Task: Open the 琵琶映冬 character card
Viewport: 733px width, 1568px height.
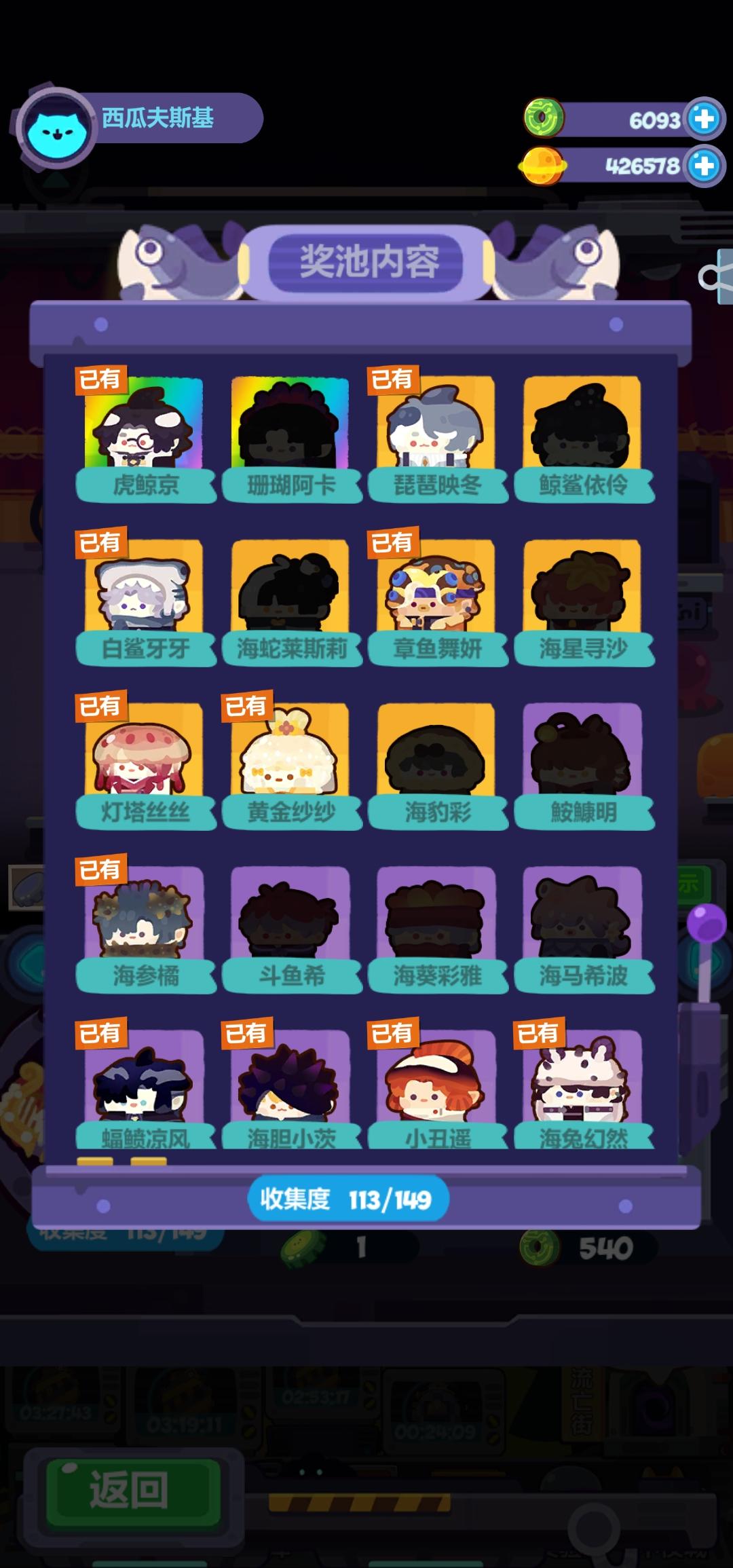Action: (438, 428)
